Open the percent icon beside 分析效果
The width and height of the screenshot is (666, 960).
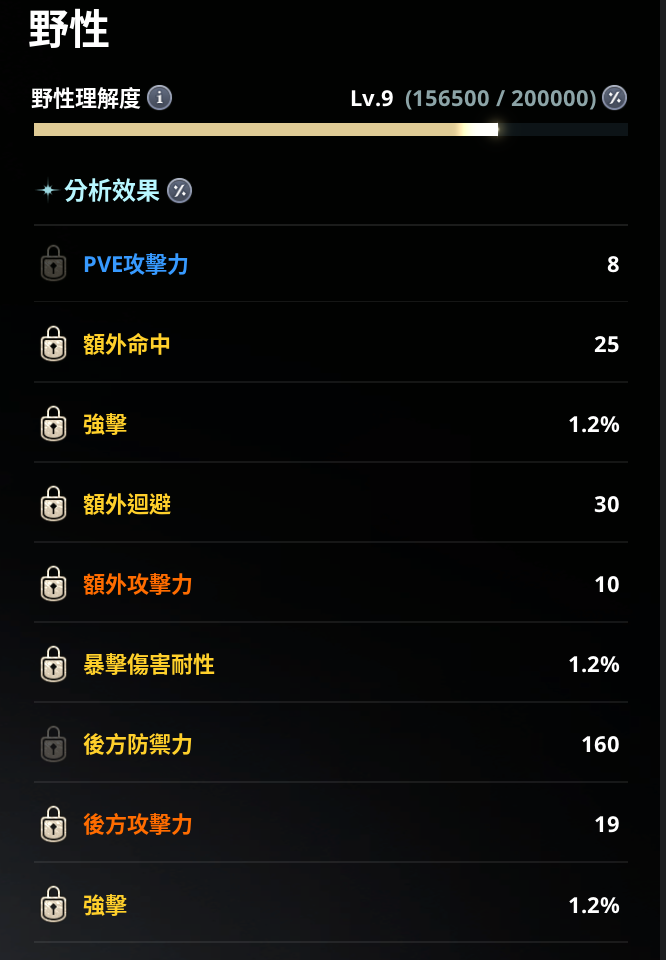(x=179, y=190)
